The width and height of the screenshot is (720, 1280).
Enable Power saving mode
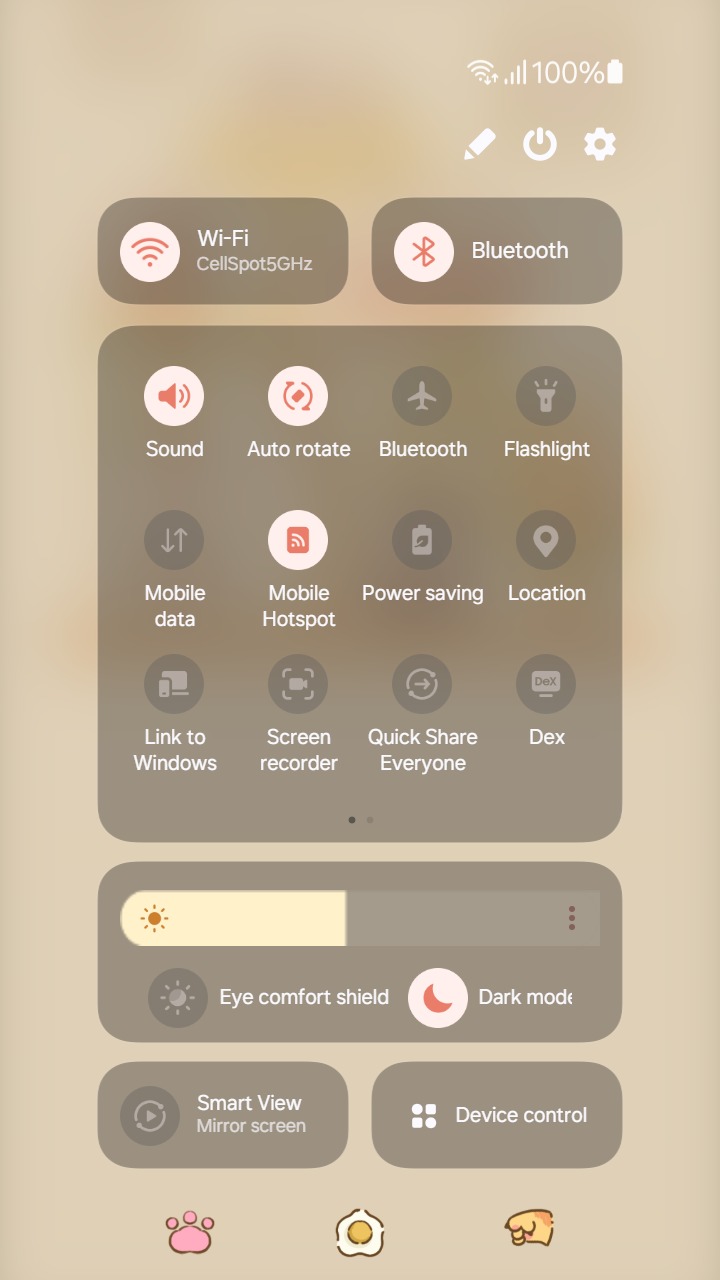click(x=422, y=540)
